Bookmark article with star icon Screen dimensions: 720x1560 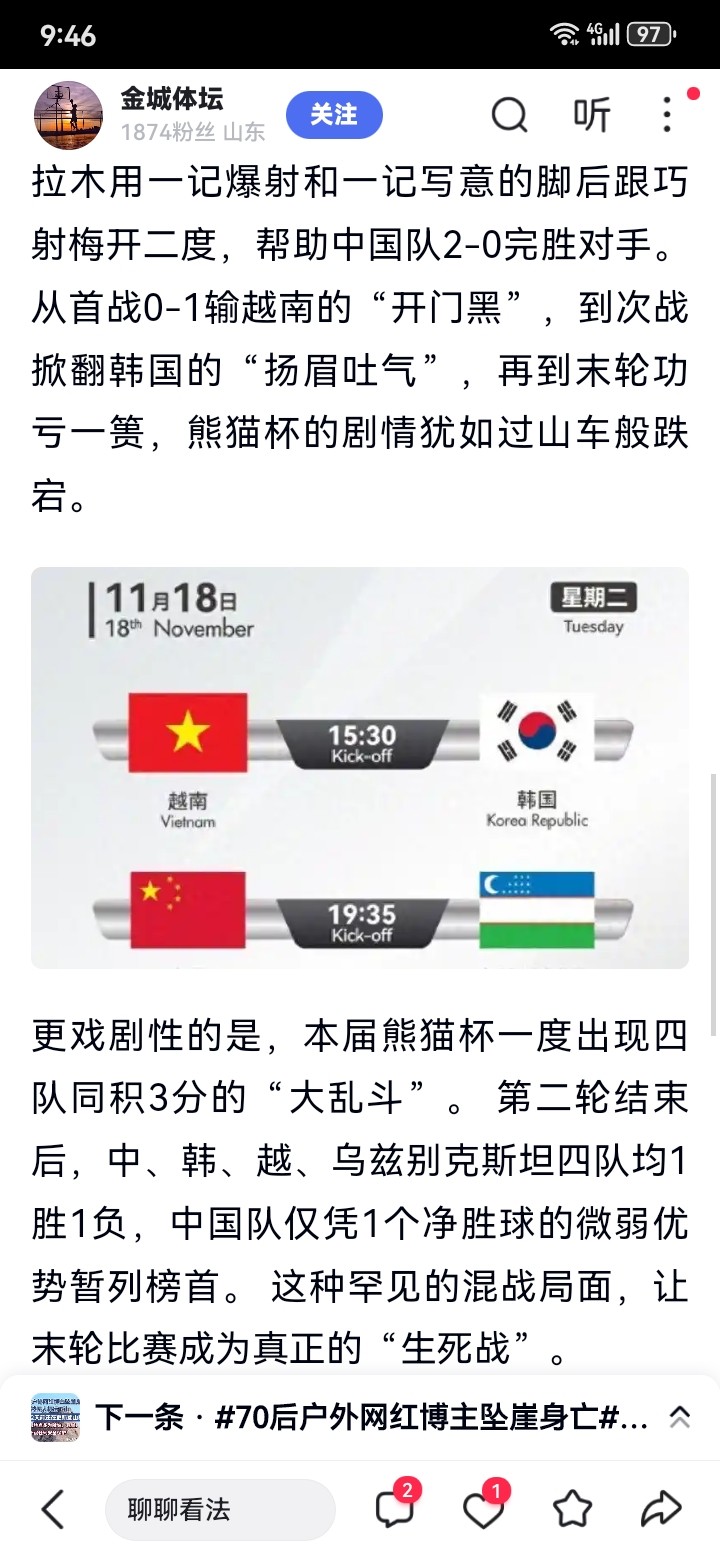pos(572,1509)
